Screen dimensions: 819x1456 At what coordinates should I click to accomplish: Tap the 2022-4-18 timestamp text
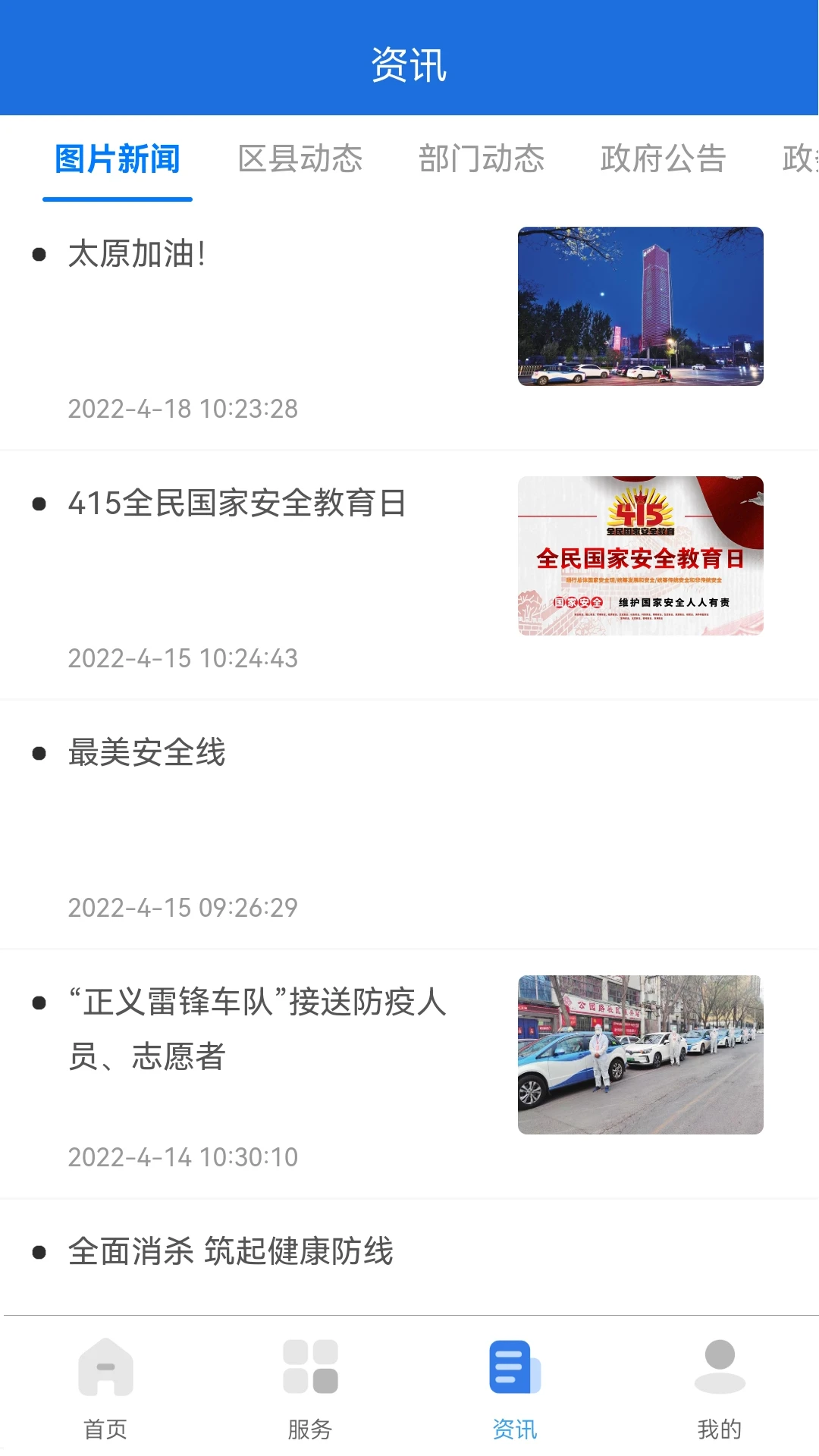point(183,409)
